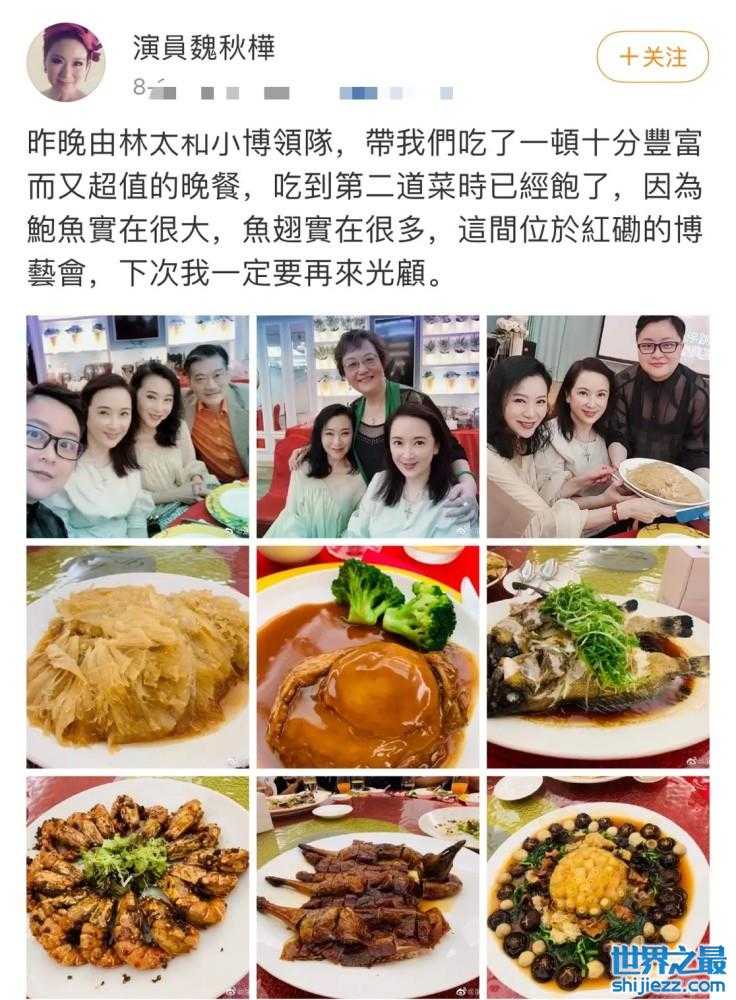Image resolution: width=736 pixels, height=1000 pixels.
Task: Open the abalone with broccoli photo
Action: pos(368,657)
